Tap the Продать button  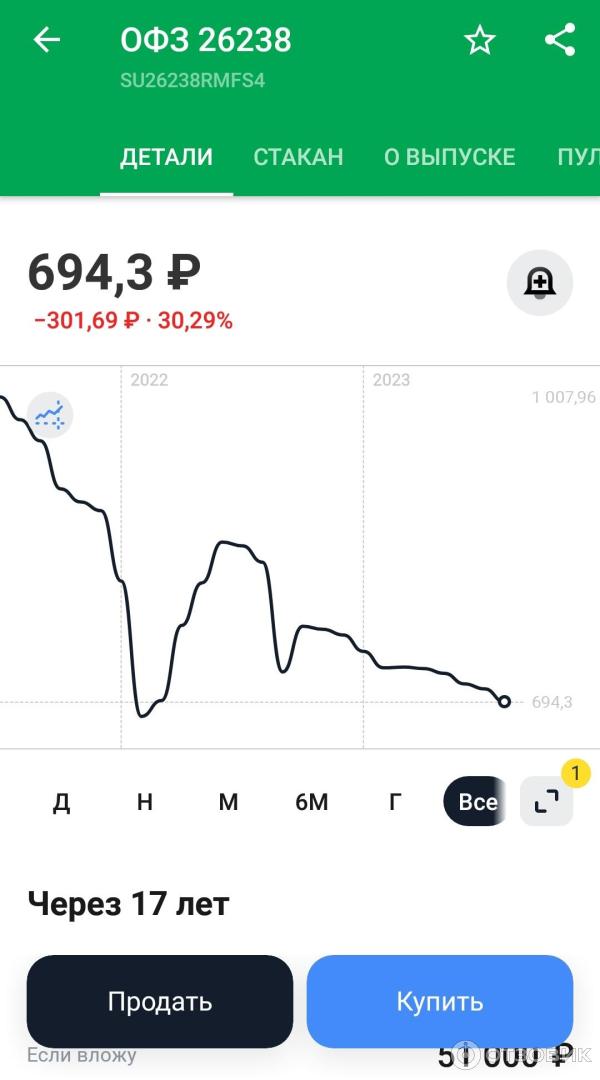[x=160, y=1001]
